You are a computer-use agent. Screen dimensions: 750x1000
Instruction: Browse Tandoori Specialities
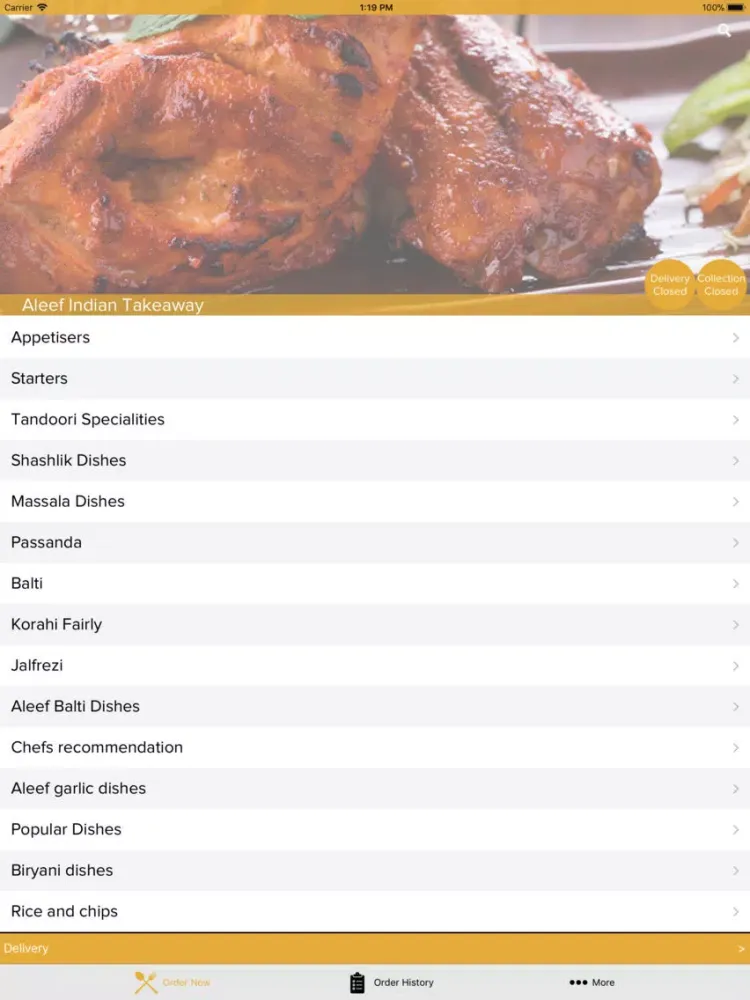pos(375,419)
